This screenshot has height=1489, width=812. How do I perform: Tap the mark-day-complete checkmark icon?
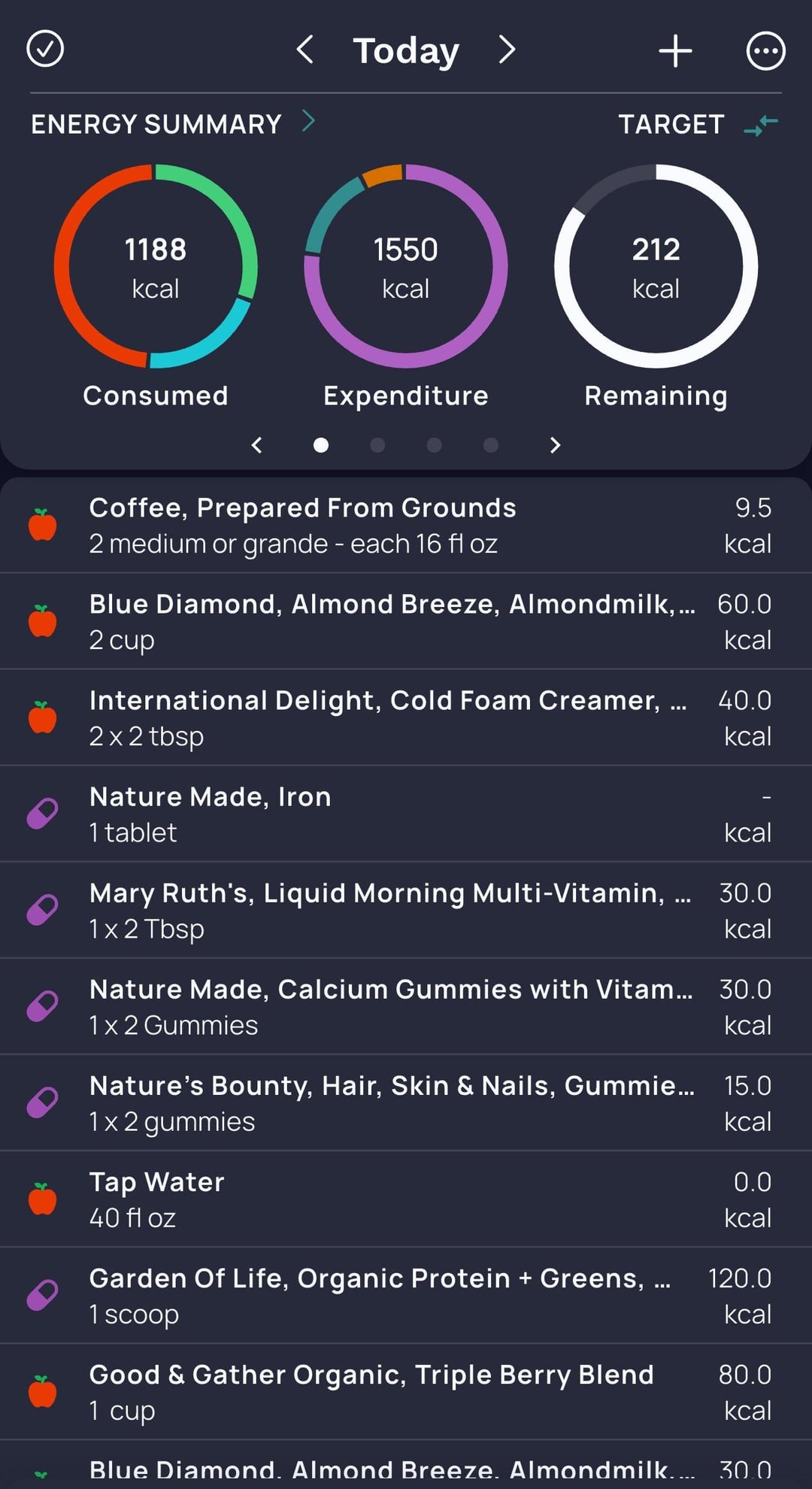tap(45, 50)
